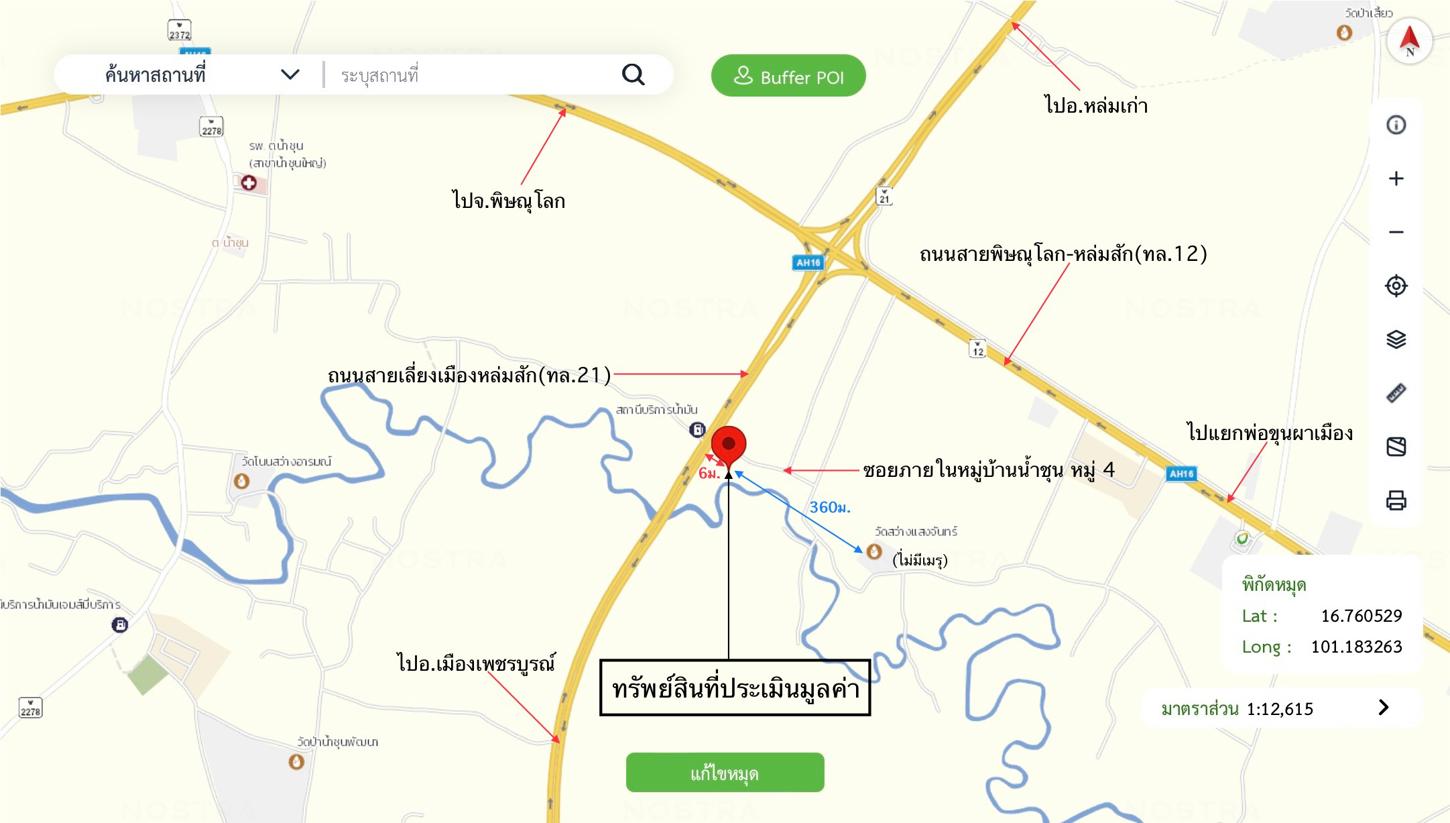
Task: Zoom out with the minus button
Action: pyautogui.click(x=1396, y=232)
